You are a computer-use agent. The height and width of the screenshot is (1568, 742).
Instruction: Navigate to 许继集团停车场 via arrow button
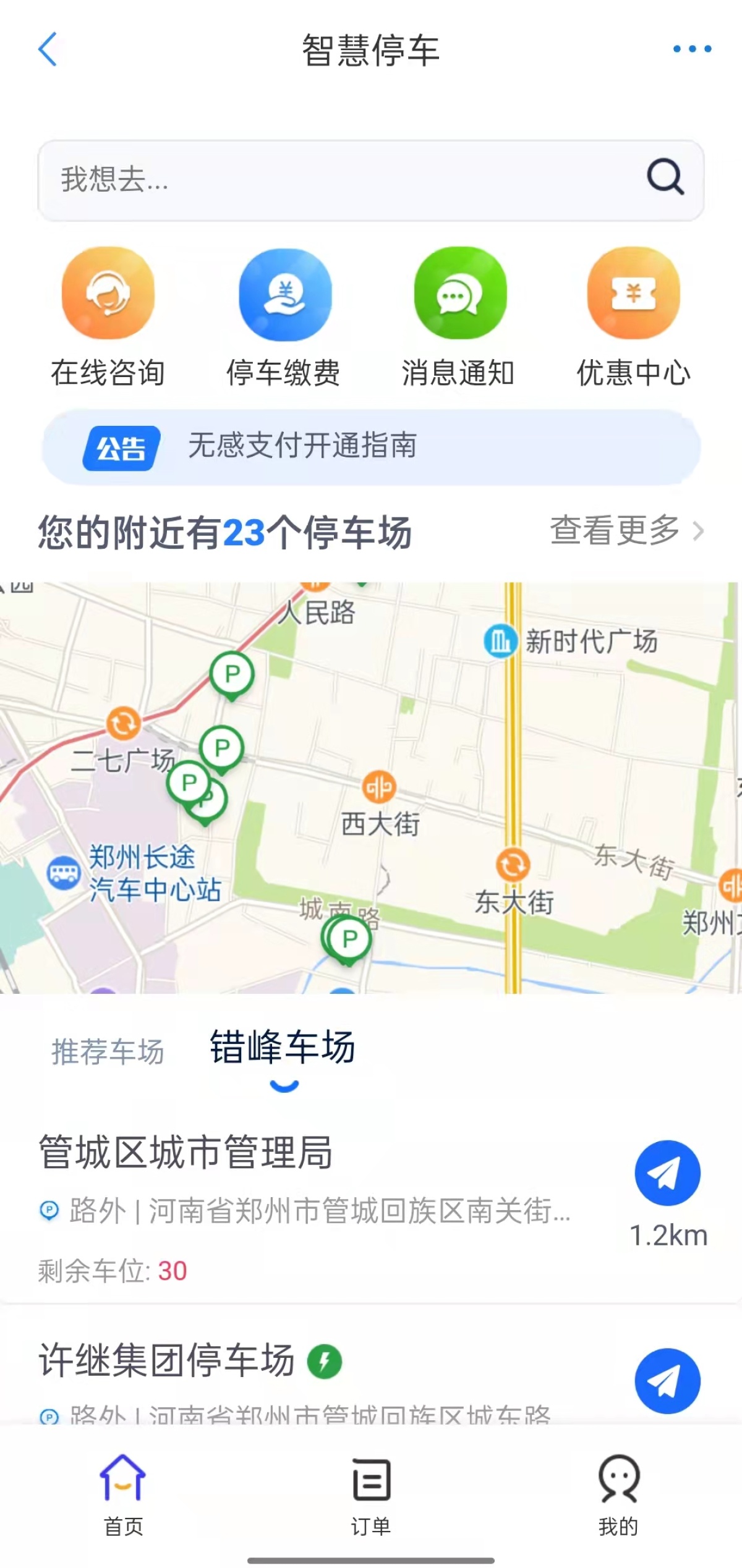point(667,1381)
